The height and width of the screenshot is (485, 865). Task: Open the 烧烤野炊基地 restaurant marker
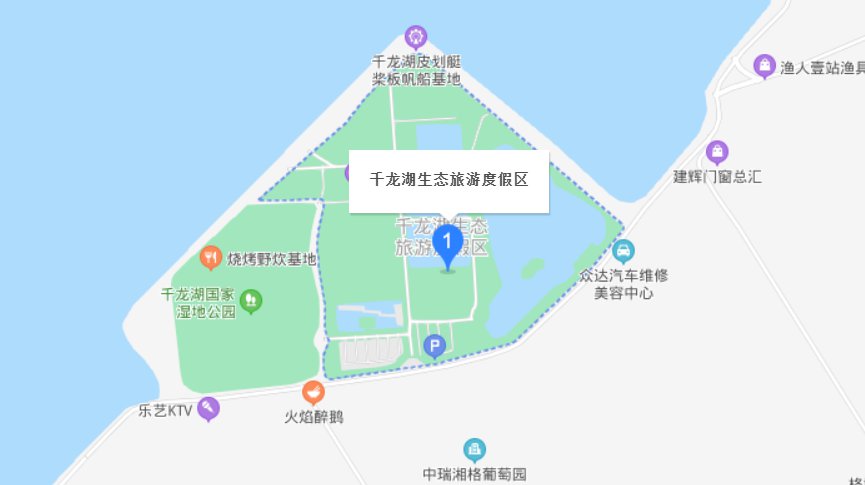coord(210,258)
